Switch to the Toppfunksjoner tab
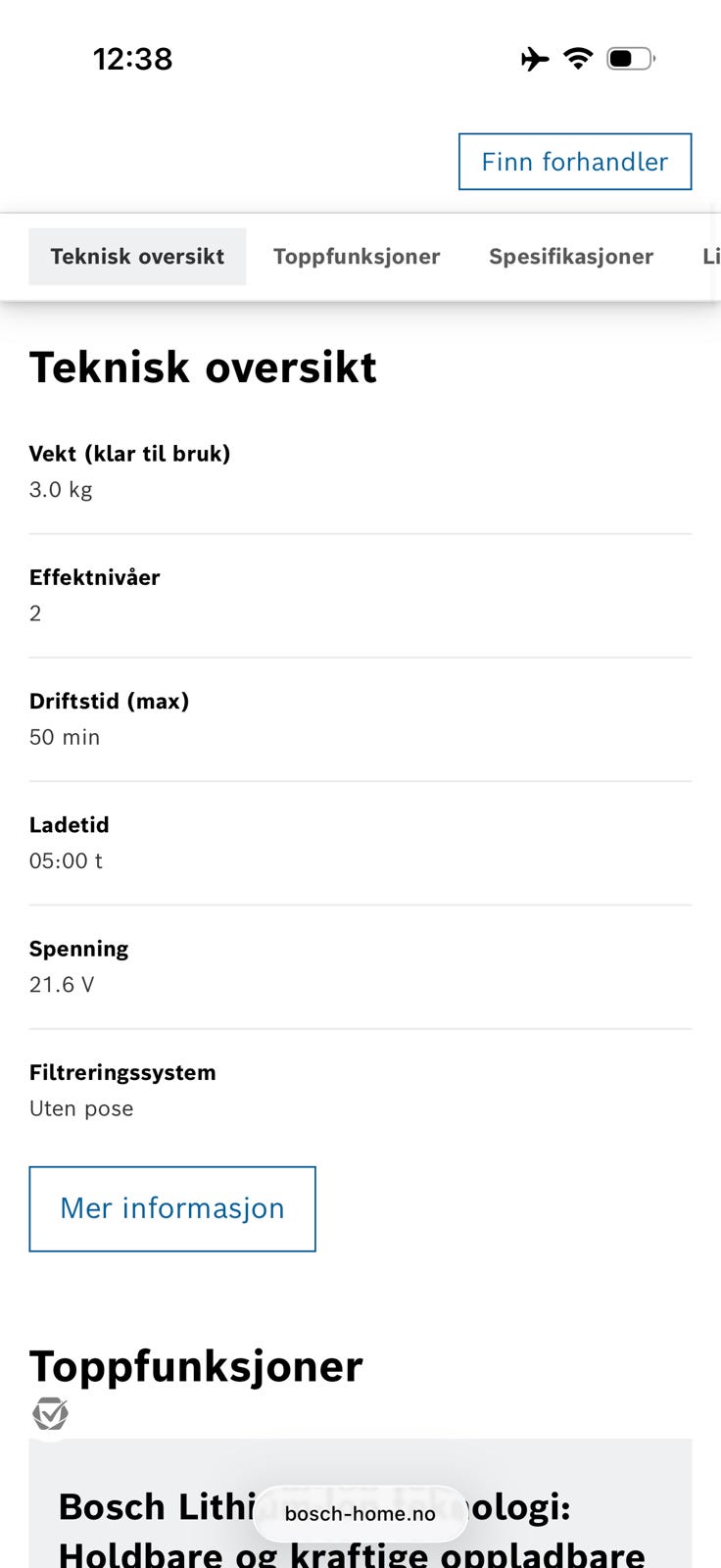 coord(356,256)
